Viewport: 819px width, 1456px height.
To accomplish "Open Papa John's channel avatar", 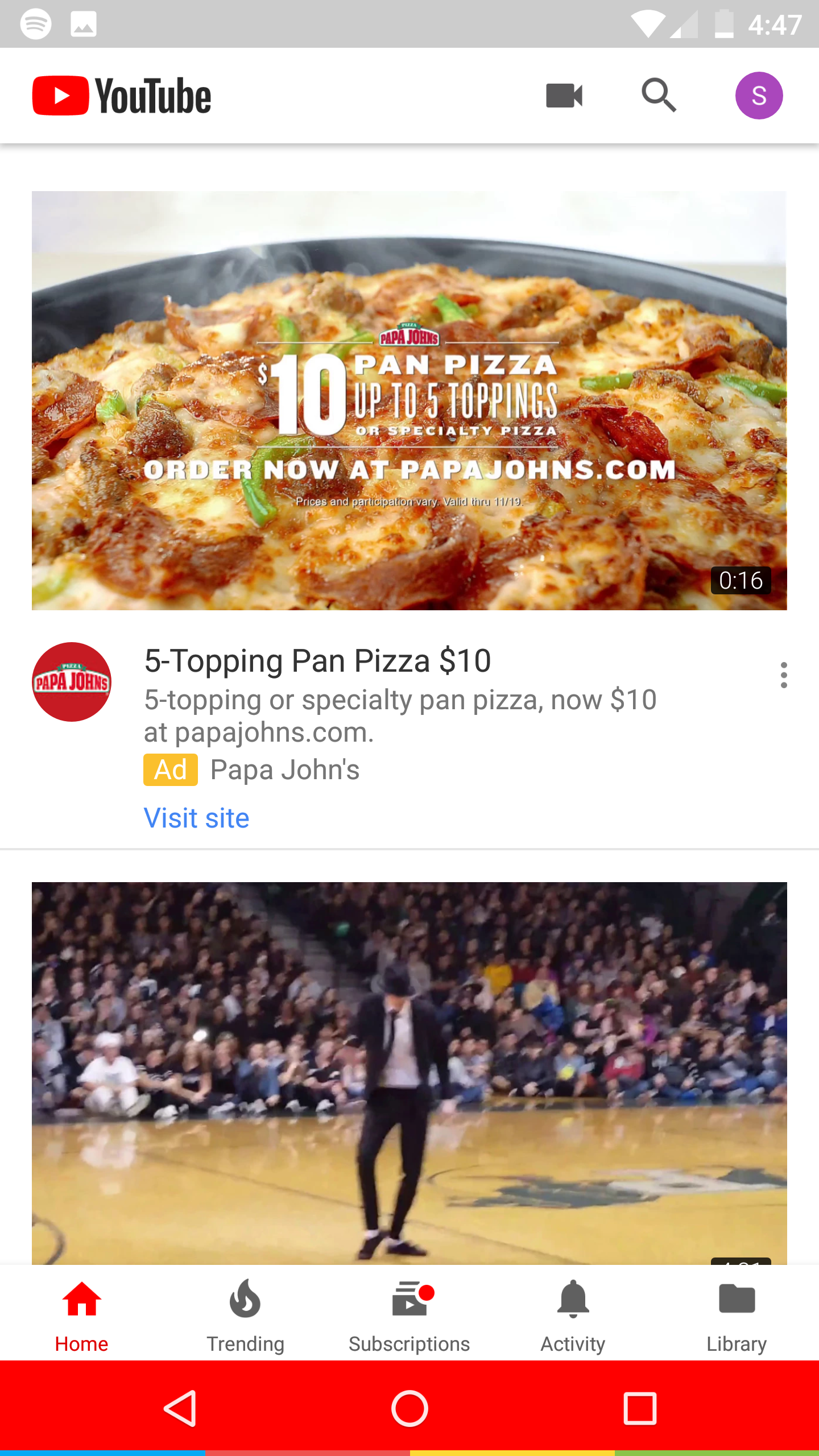I will coord(72,682).
